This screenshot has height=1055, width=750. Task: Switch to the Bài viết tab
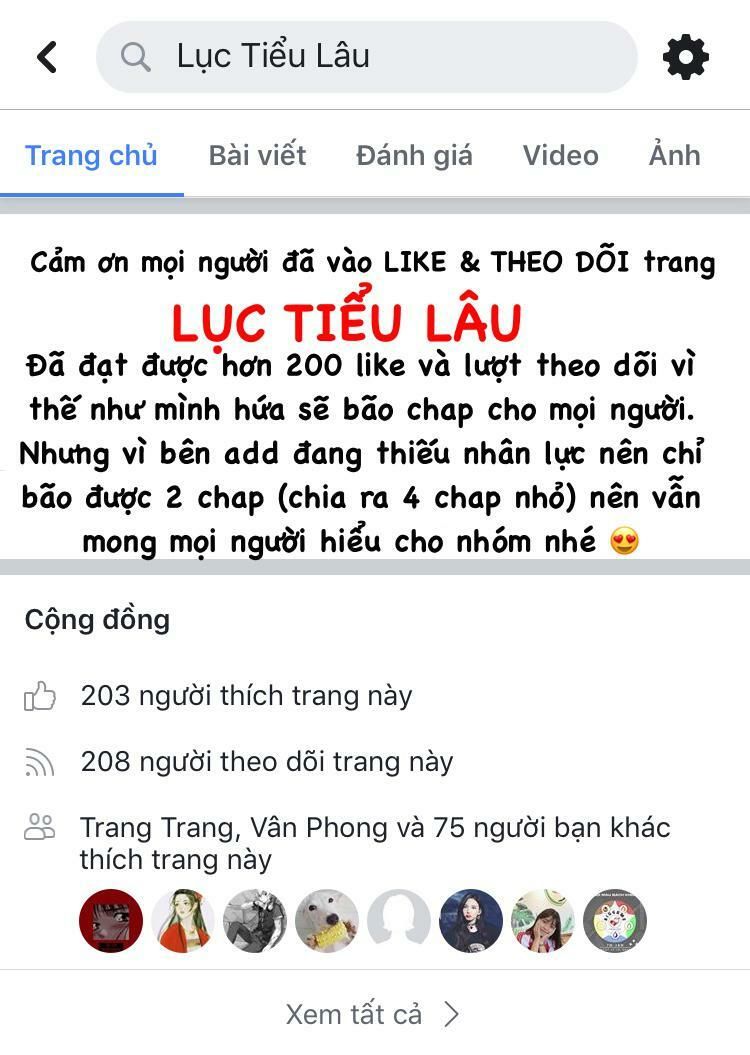pos(257,156)
